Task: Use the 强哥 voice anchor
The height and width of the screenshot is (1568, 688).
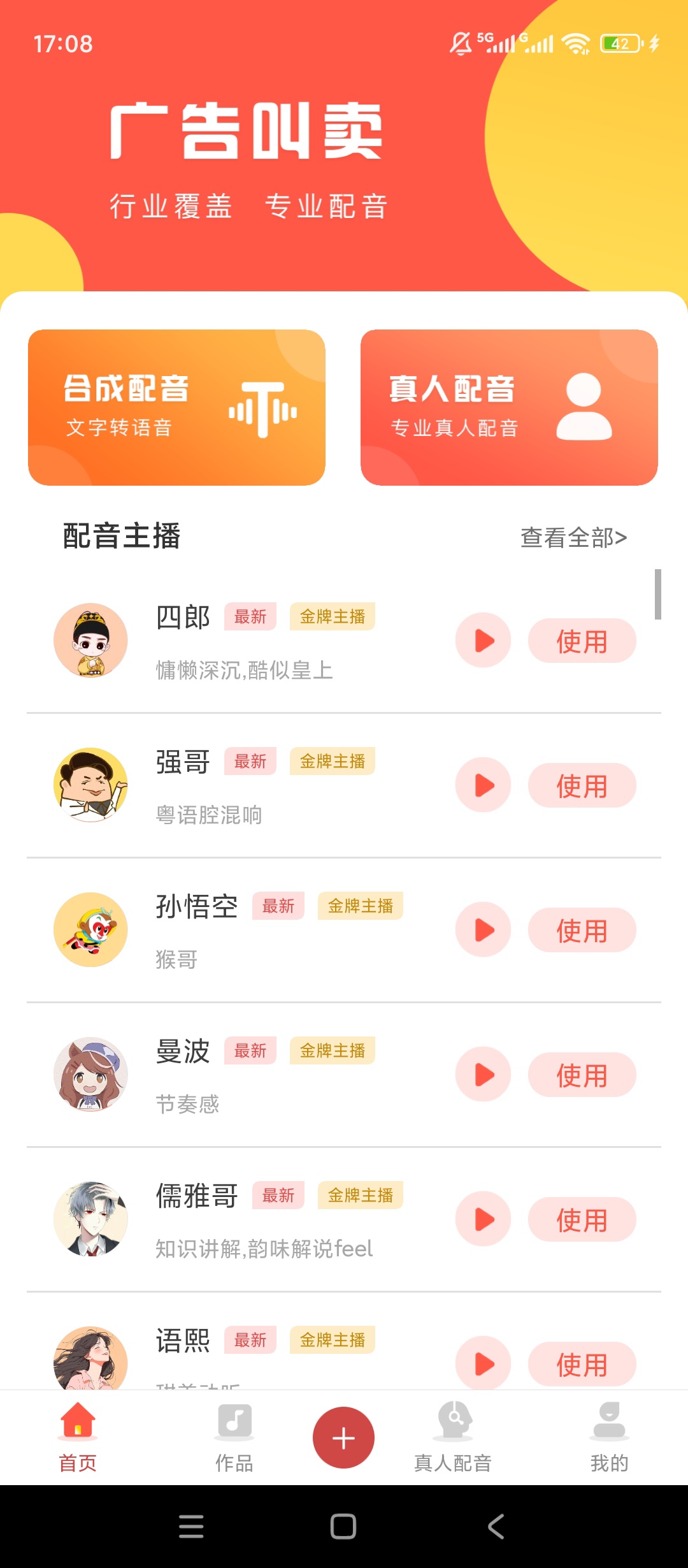Action: click(x=582, y=785)
